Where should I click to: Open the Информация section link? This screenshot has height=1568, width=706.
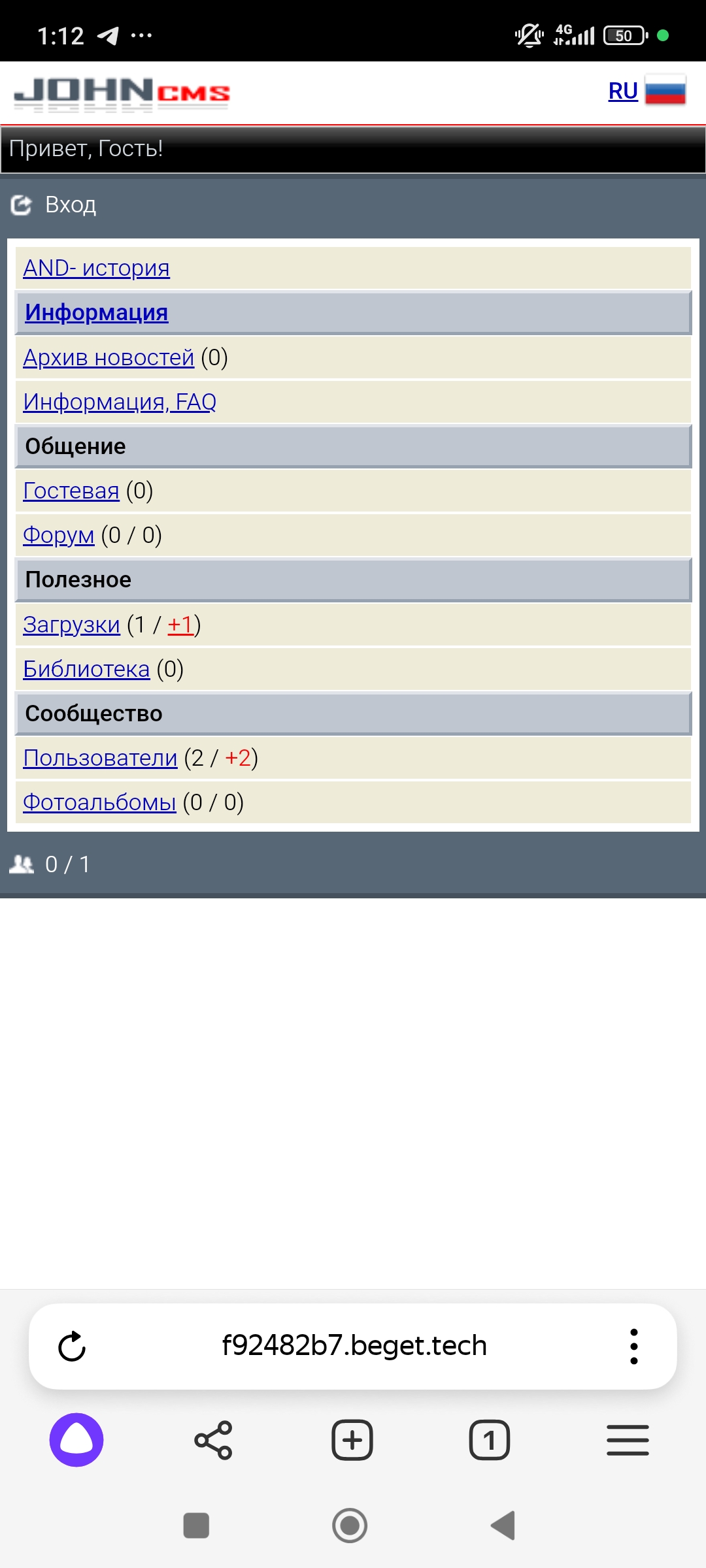[x=96, y=312]
